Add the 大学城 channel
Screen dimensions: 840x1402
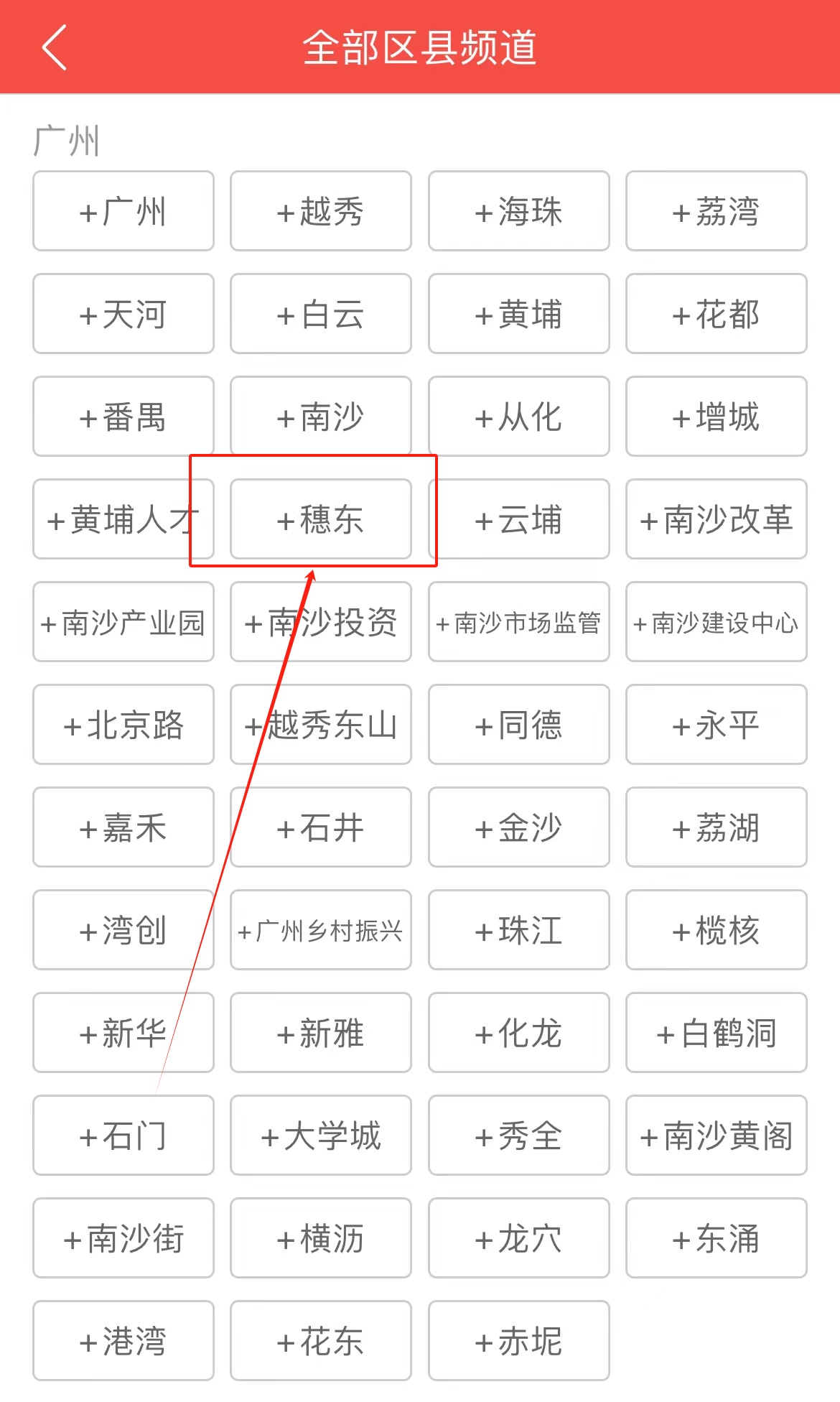(321, 1135)
